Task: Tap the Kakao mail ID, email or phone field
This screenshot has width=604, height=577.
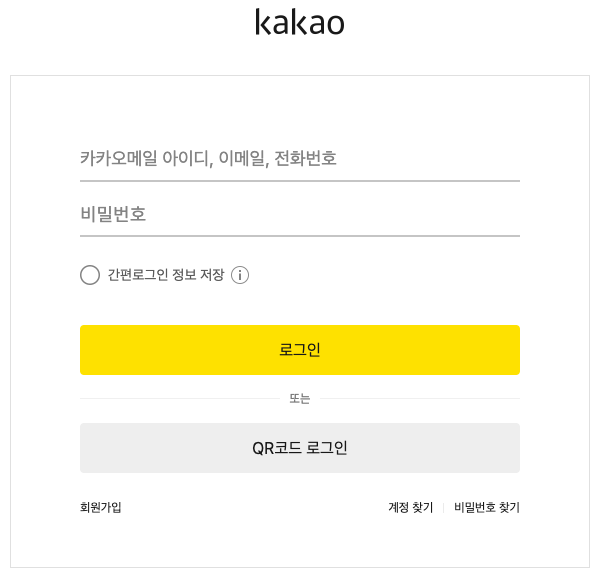Action: click(299, 158)
